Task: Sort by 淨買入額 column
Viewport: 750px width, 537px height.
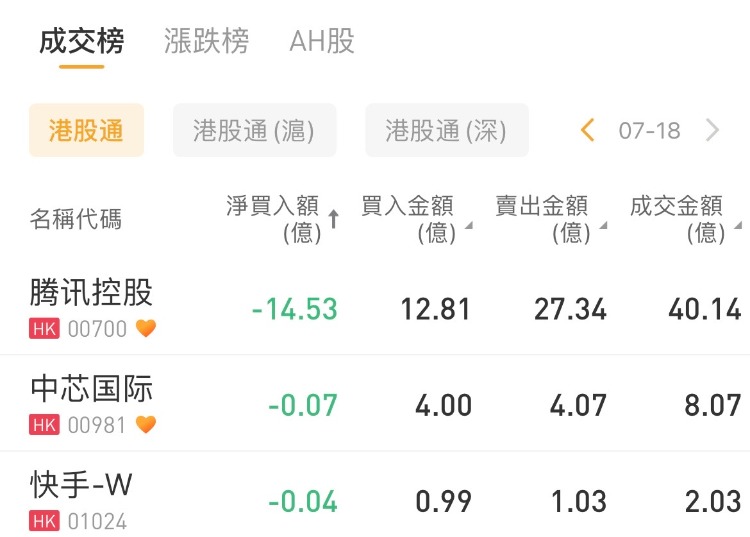Action: (x=282, y=219)
